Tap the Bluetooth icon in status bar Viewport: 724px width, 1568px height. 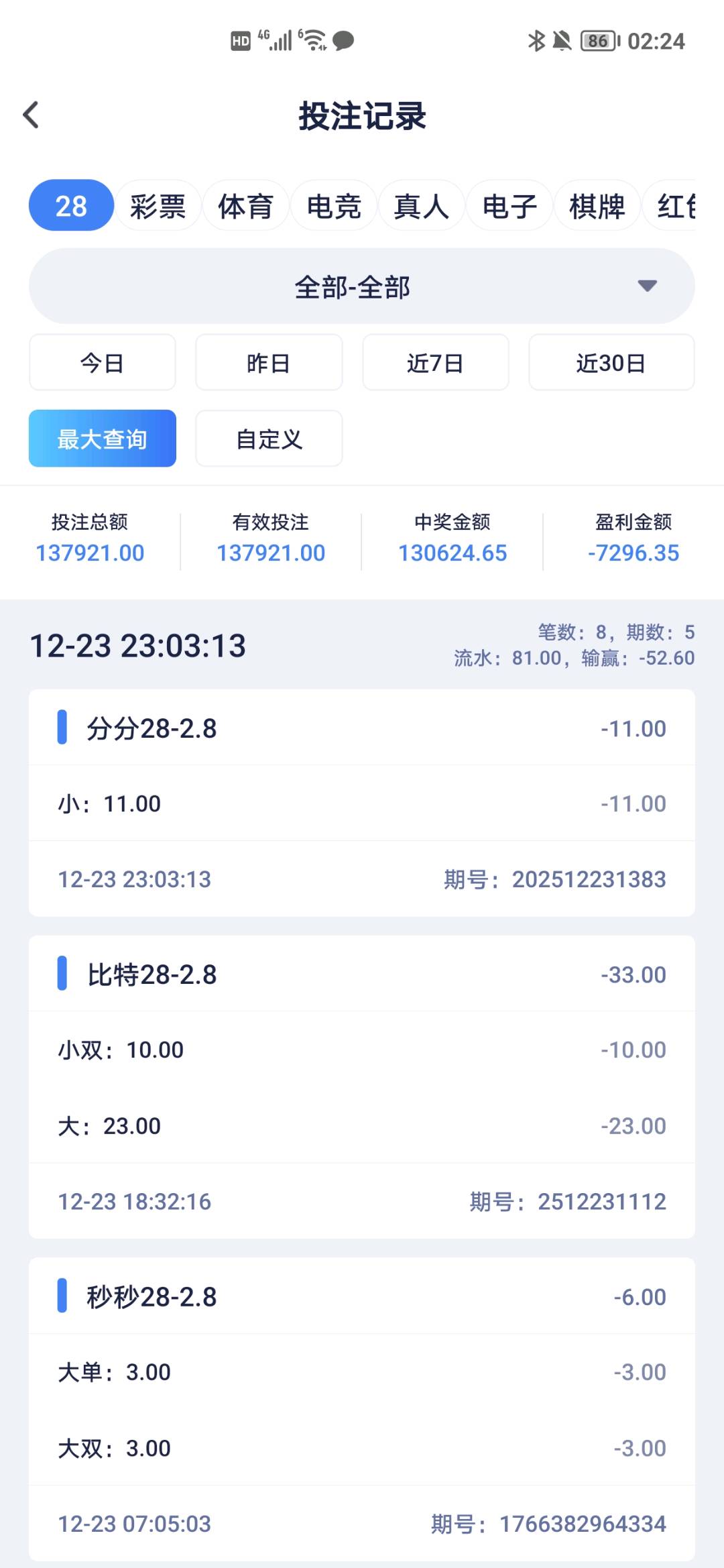(x=536, y=40)
